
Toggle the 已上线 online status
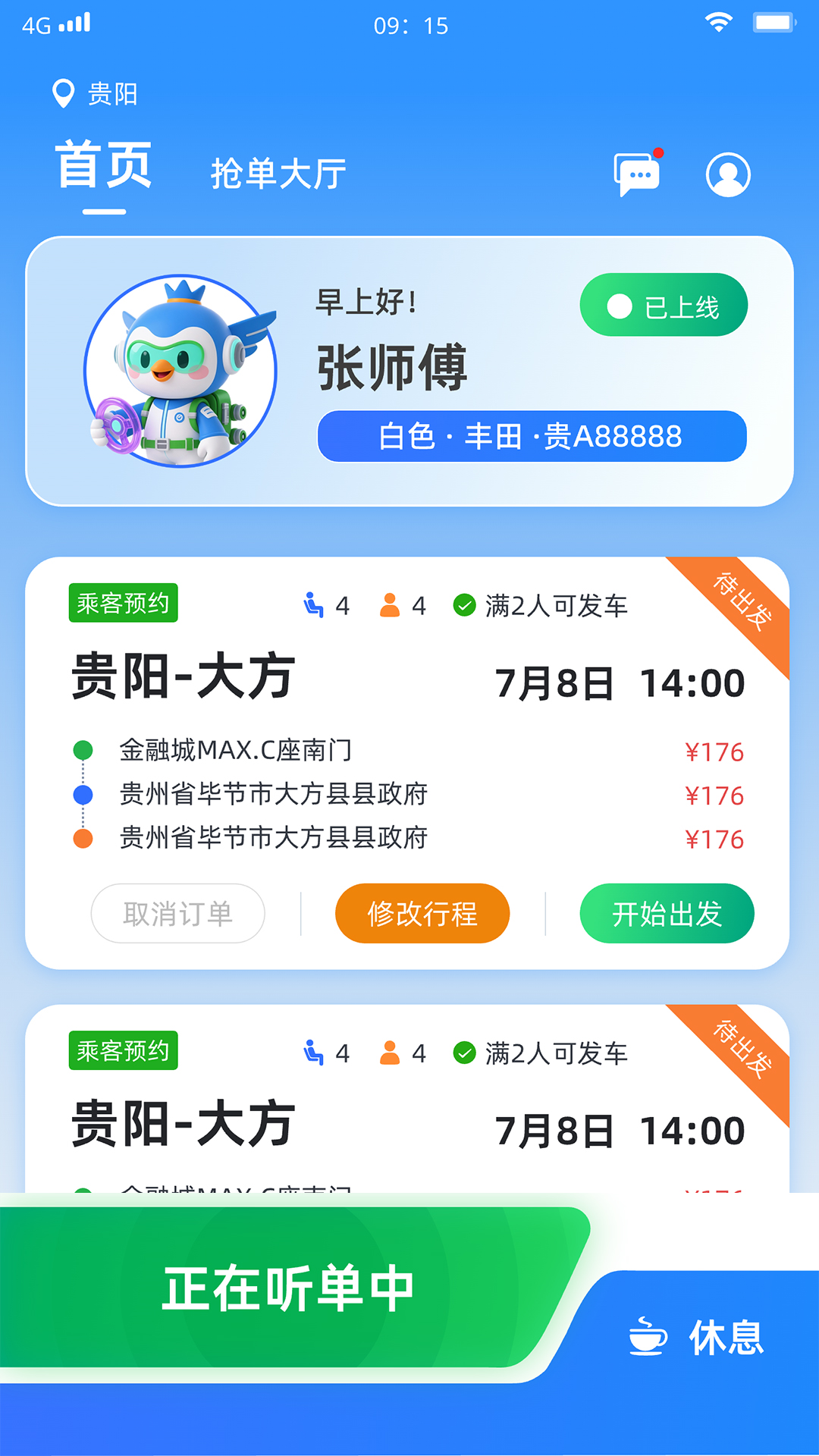pyautogui.click(x=664, y=305)
